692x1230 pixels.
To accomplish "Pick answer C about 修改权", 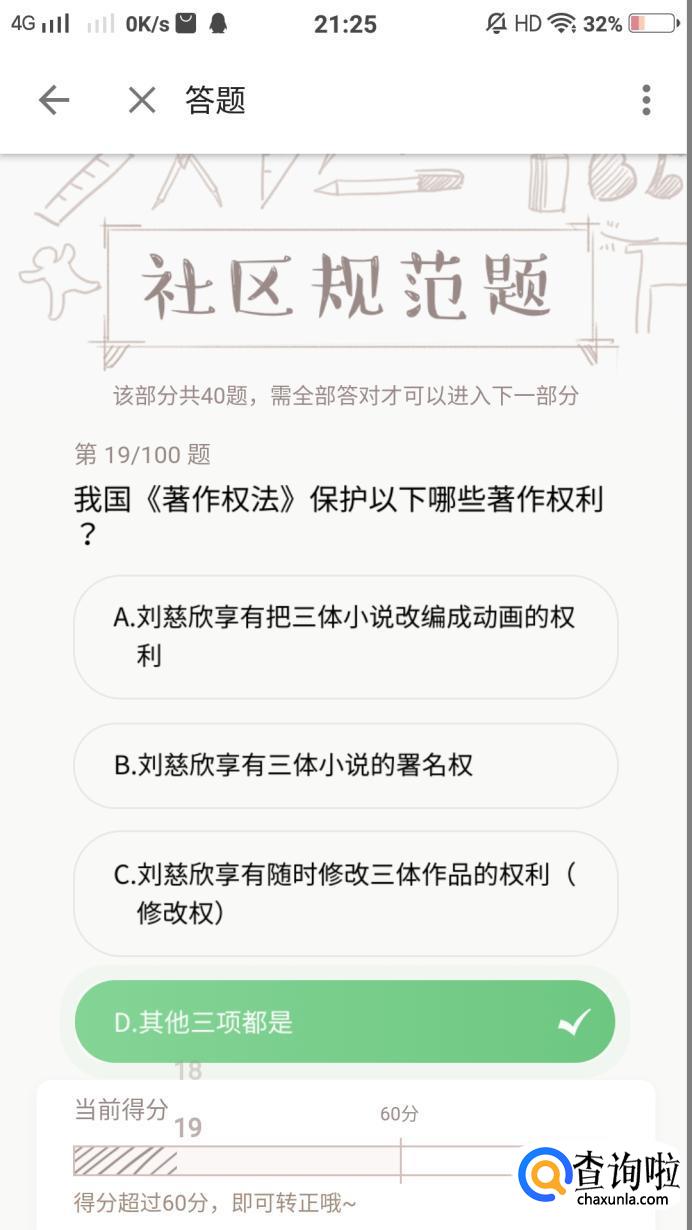I will [345, 894].
